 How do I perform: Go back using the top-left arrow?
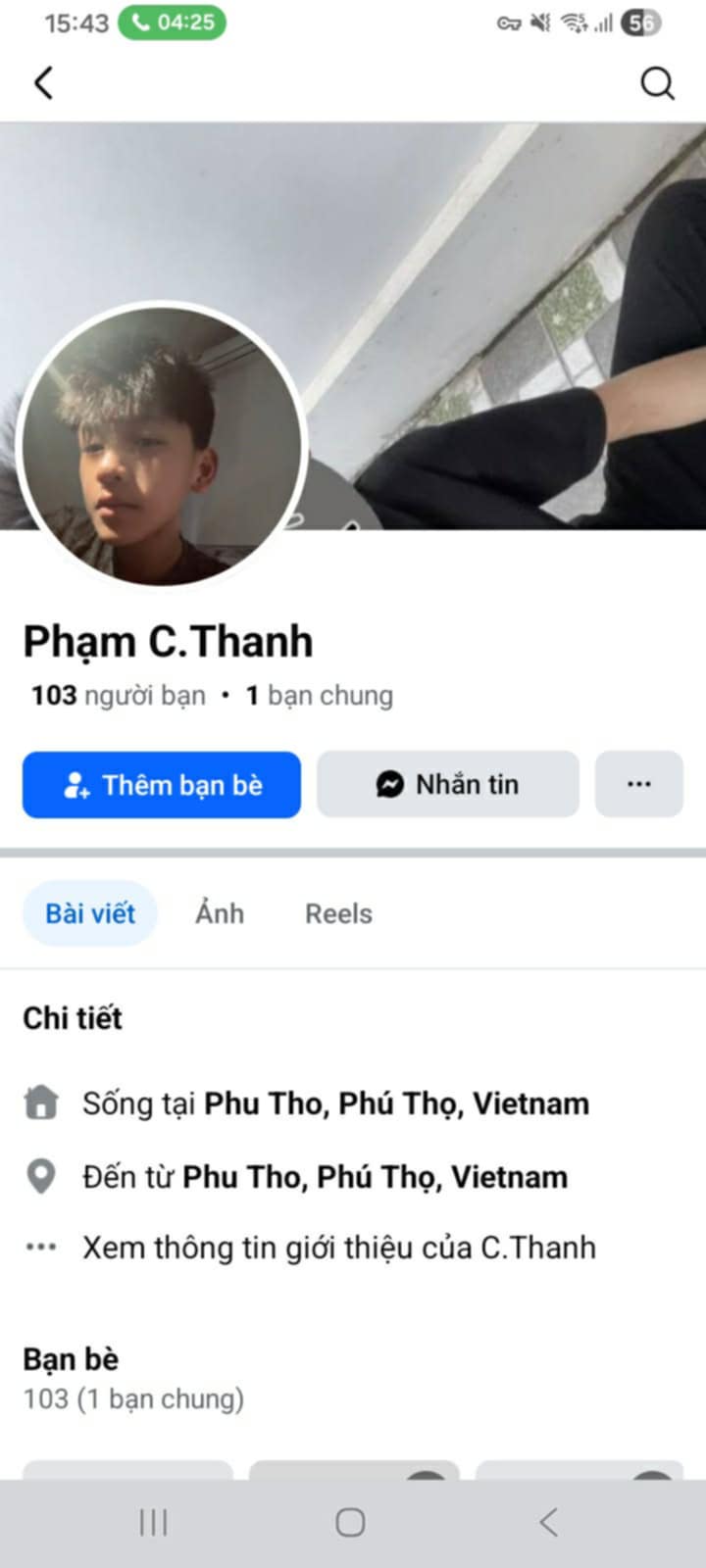point(43,83)
